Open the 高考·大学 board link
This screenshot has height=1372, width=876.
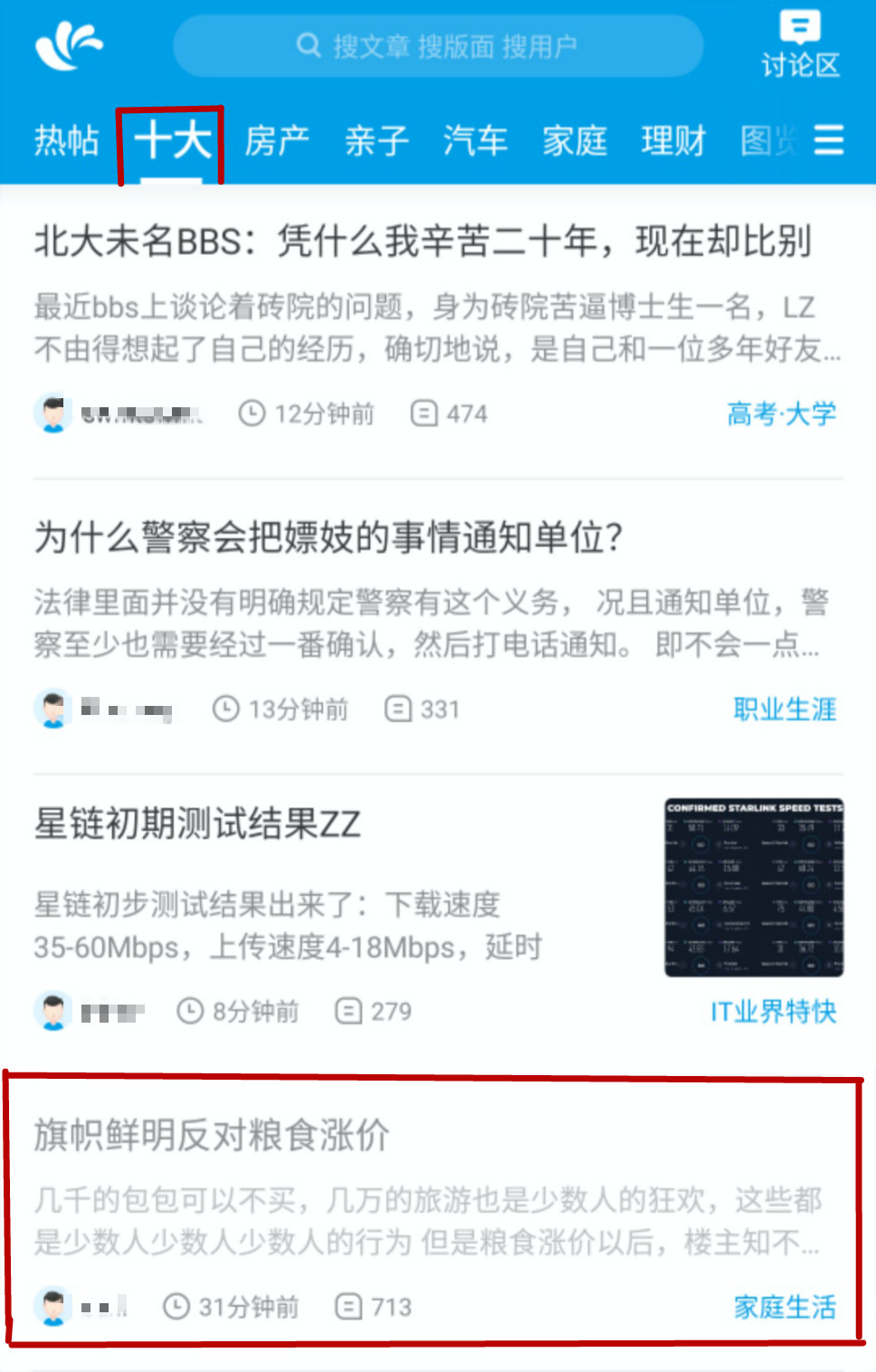[x=780, y=414]
